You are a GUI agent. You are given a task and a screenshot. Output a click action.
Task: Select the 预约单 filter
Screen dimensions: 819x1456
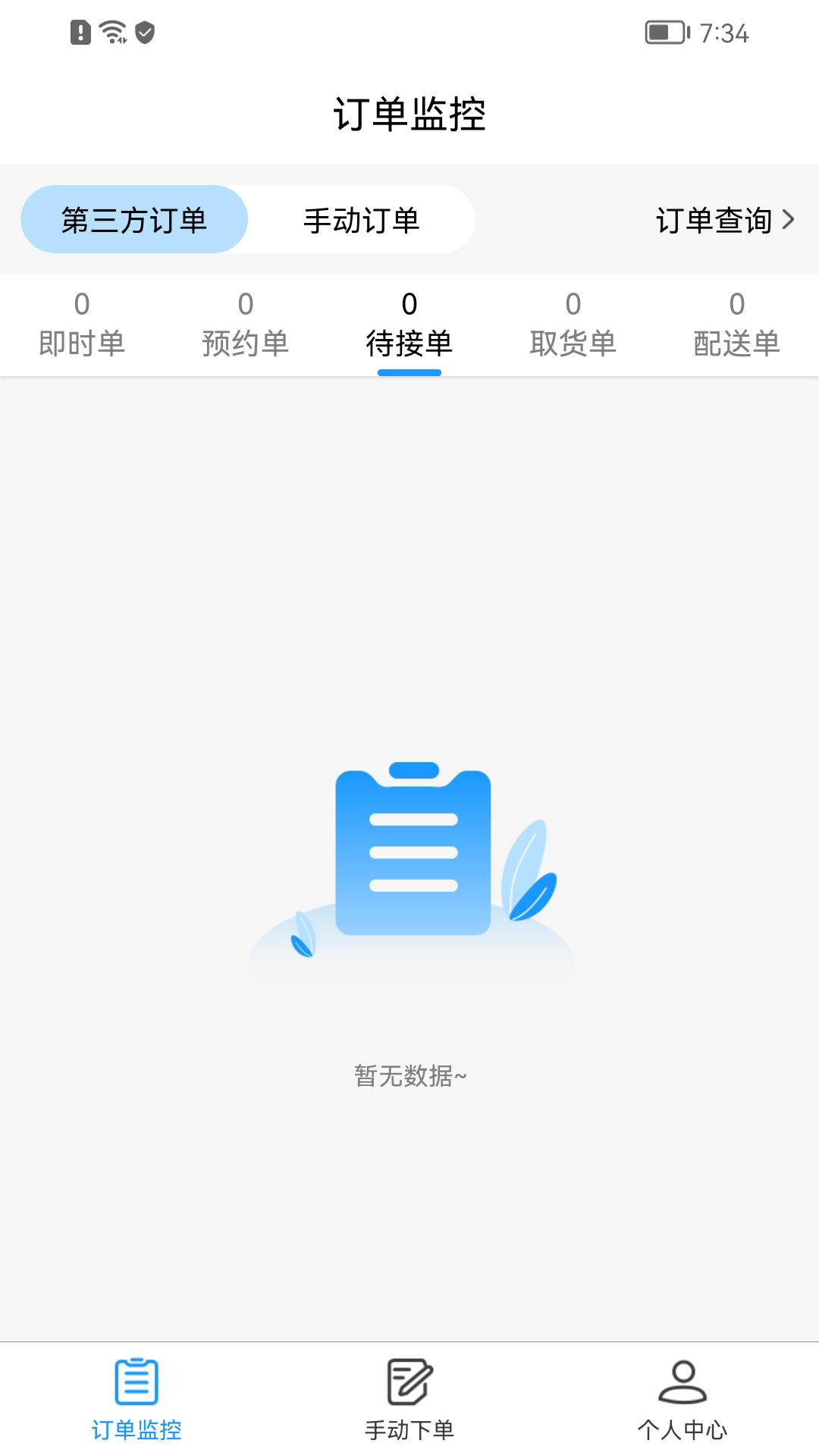[x=245, y=343]
